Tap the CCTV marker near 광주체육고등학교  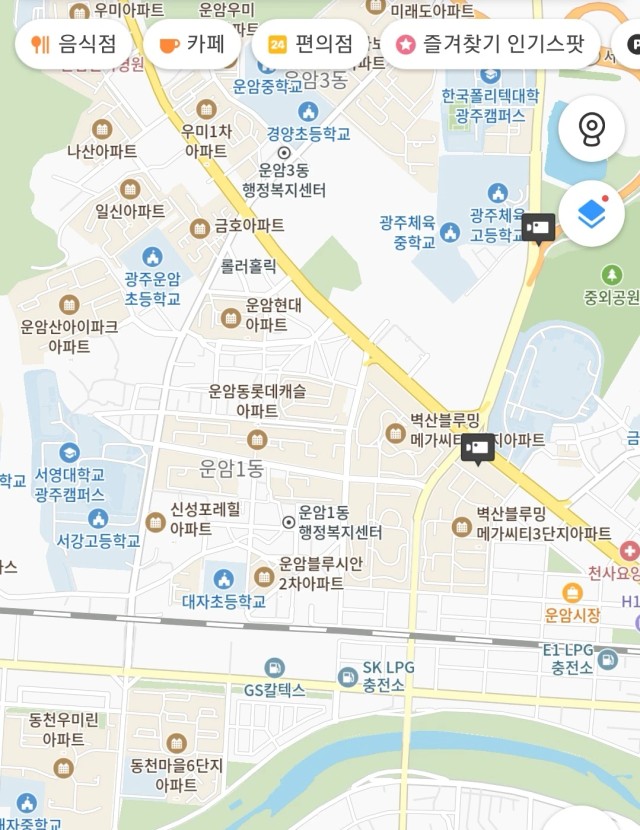(x=538, y=229)
